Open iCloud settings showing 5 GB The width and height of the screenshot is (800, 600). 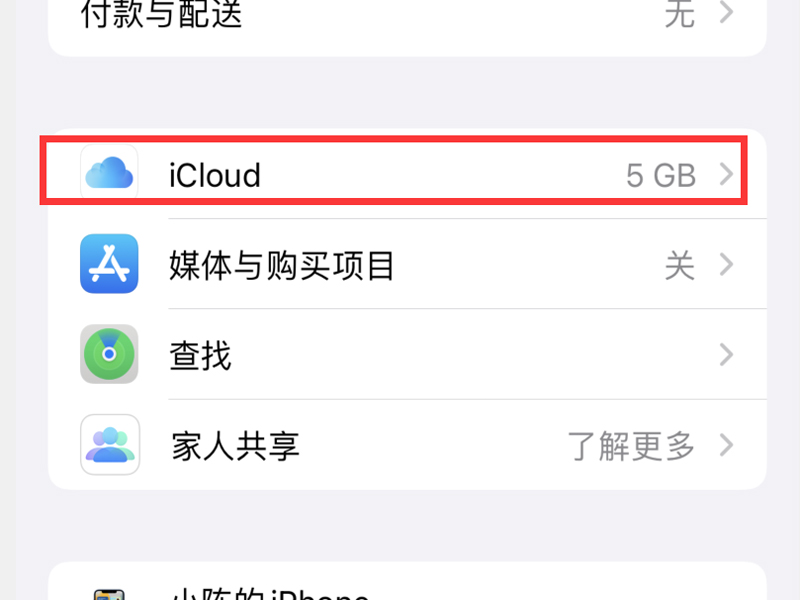400,175
